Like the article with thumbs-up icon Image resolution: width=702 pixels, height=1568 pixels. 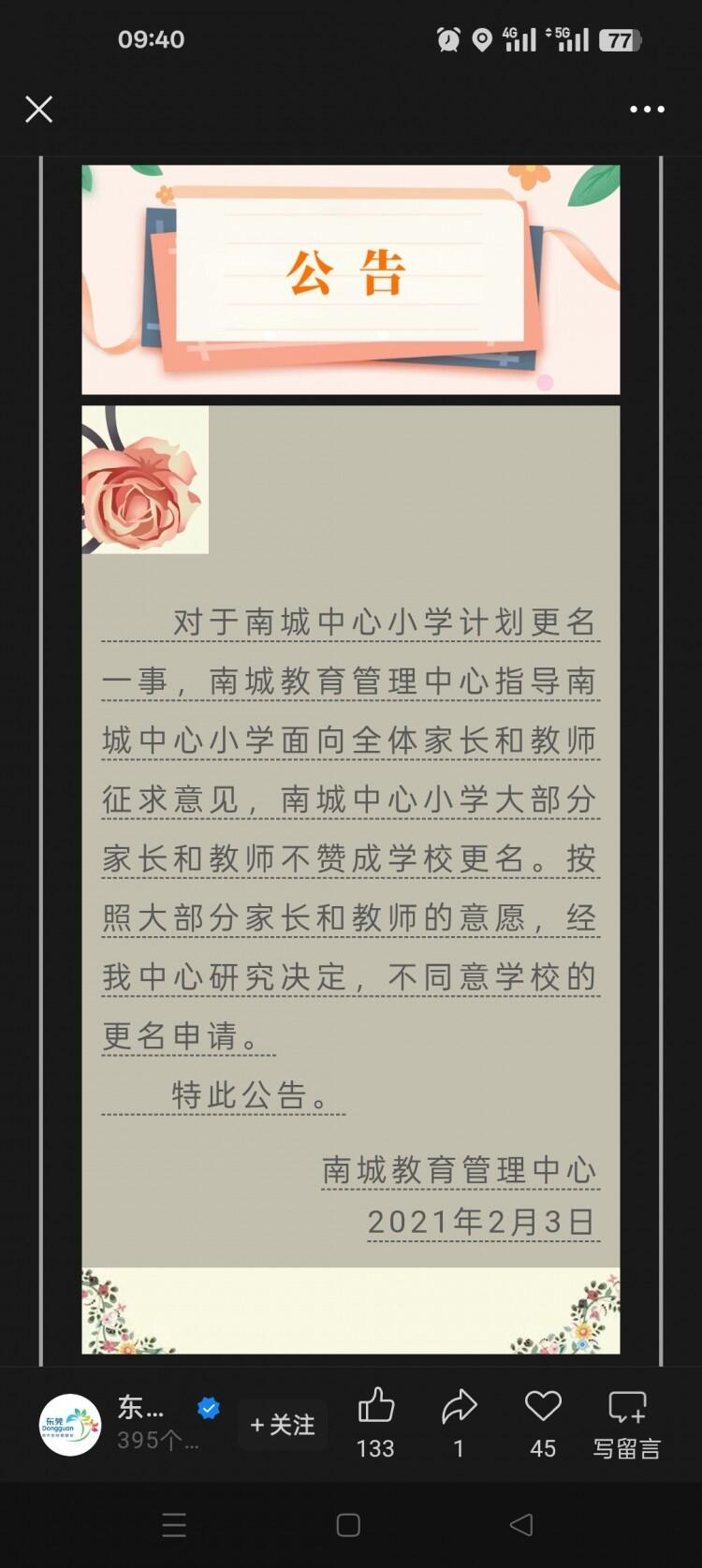coord(375,1407)
